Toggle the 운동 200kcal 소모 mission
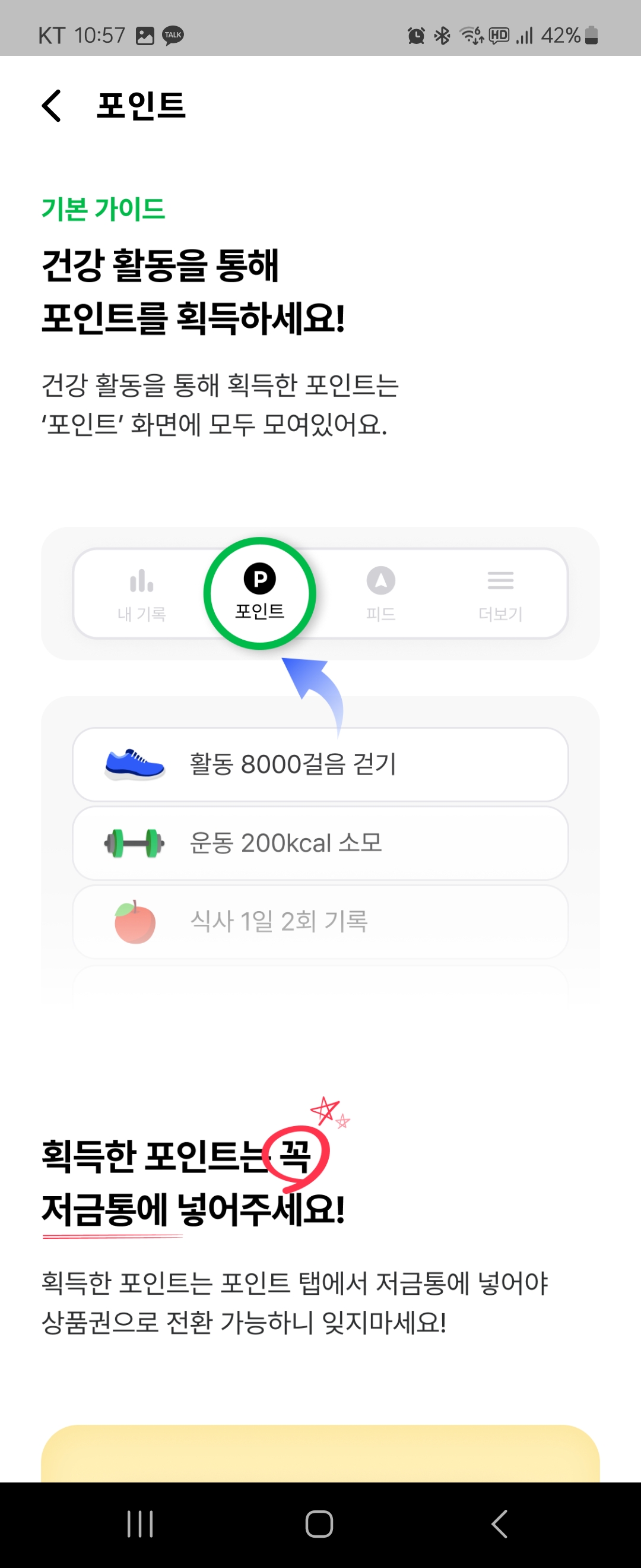This screenshot has width=641, height=1568. pos(319,842)
